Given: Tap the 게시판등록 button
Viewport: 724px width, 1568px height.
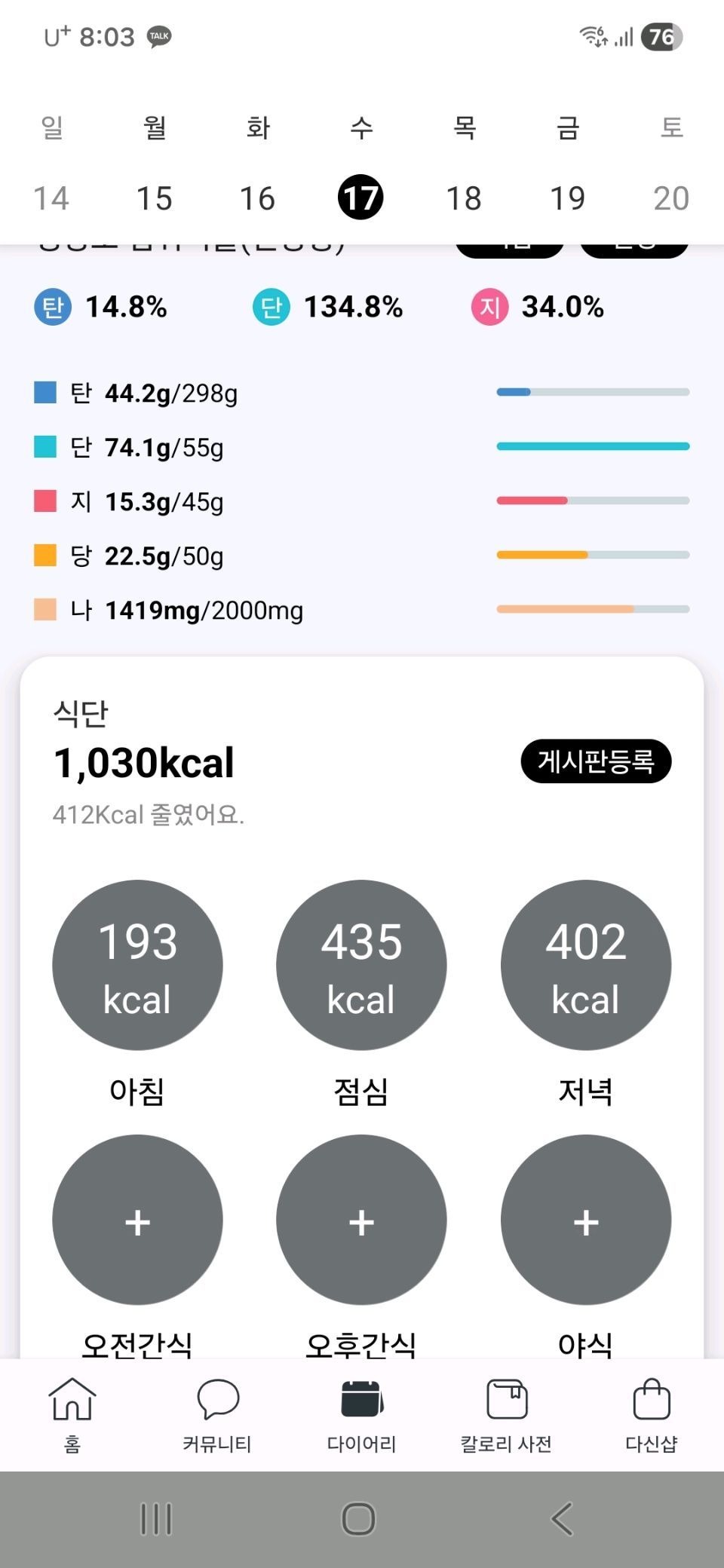Looking at the screenshot, I should (x=595, y=761).
